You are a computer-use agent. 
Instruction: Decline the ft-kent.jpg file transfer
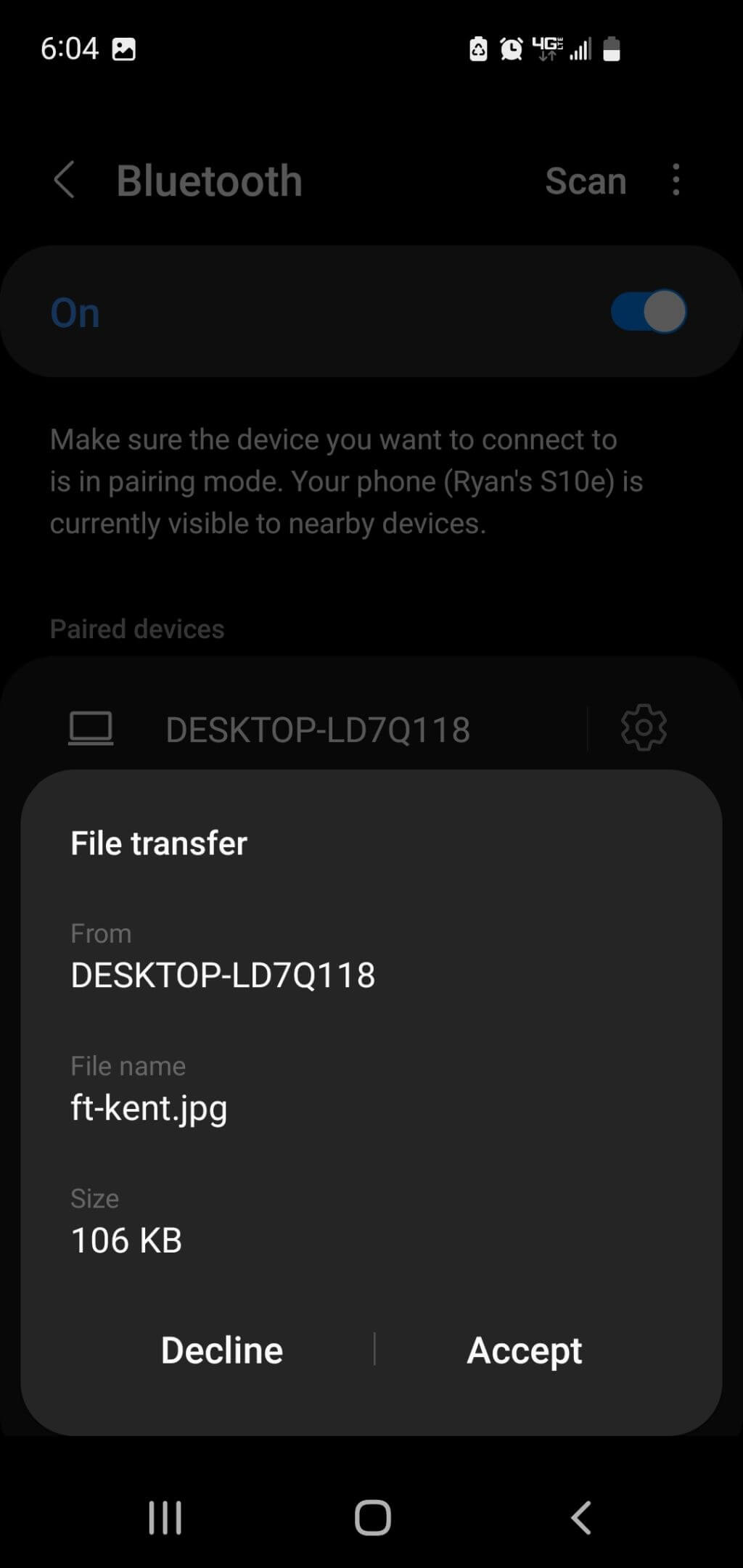[x=222, y=1350]
